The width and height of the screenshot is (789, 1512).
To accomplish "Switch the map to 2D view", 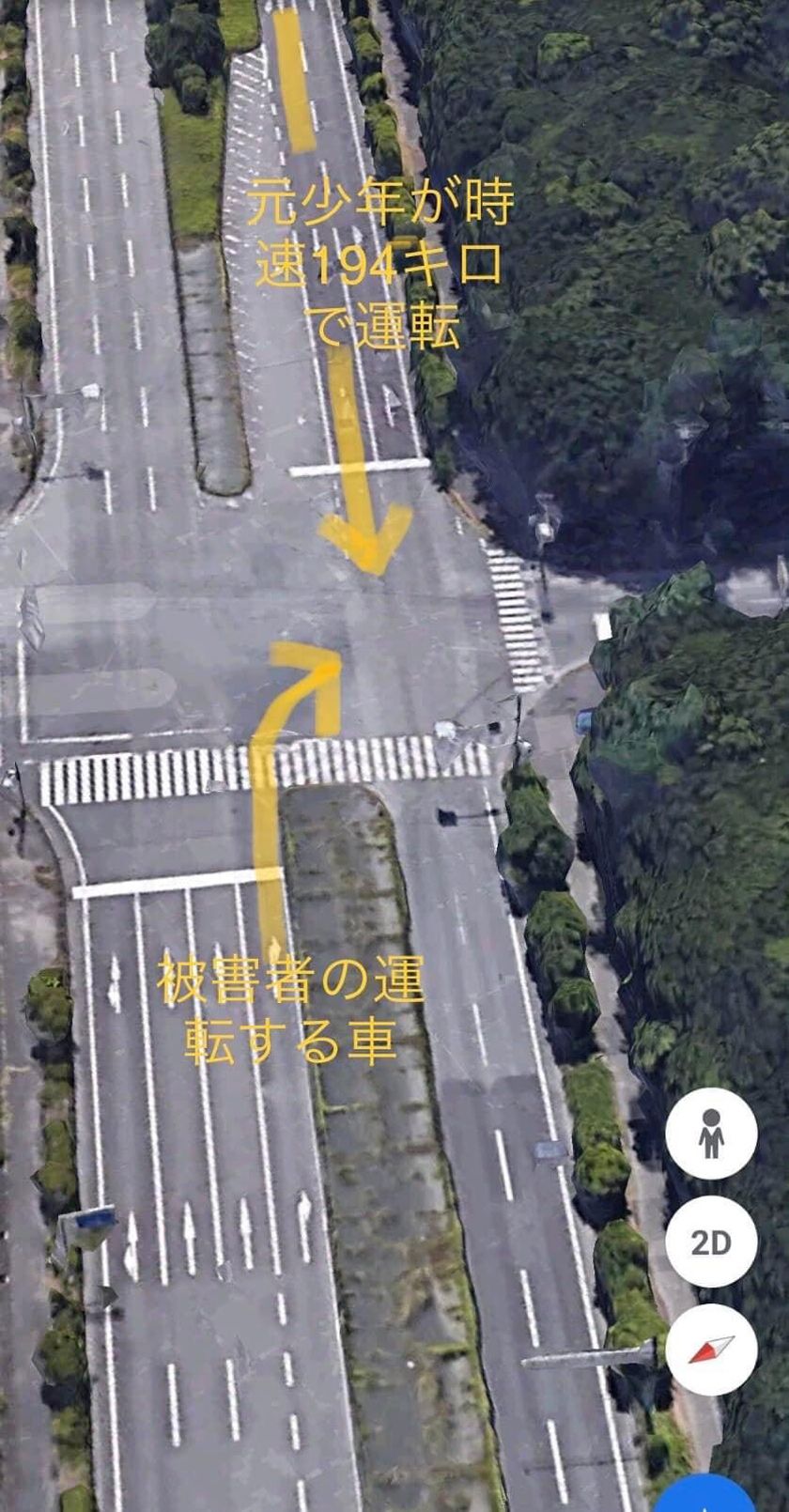I will (x=711, y=1242).
